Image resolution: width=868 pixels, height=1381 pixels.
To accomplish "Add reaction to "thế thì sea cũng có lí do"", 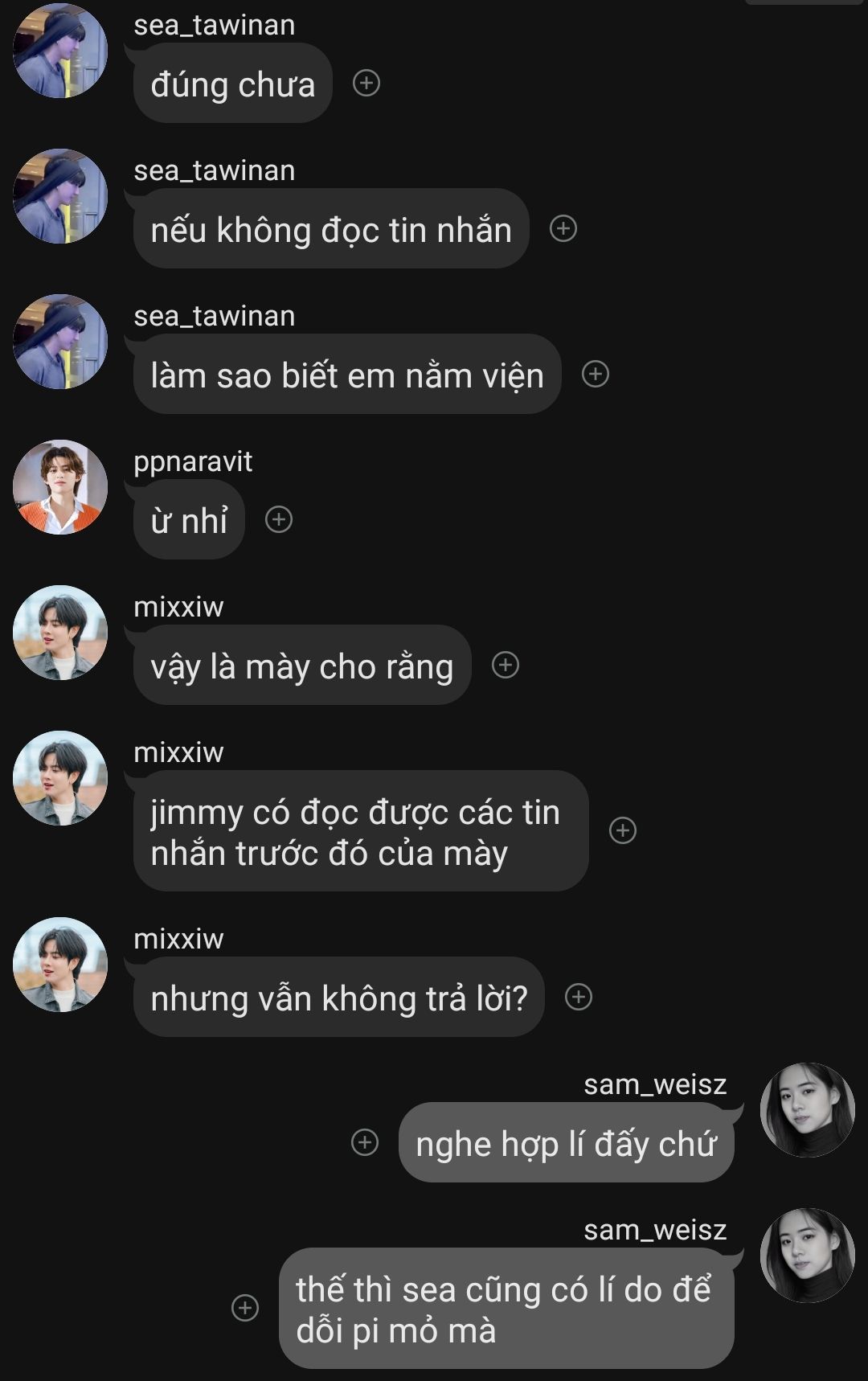I will [x=245, y=1308].
